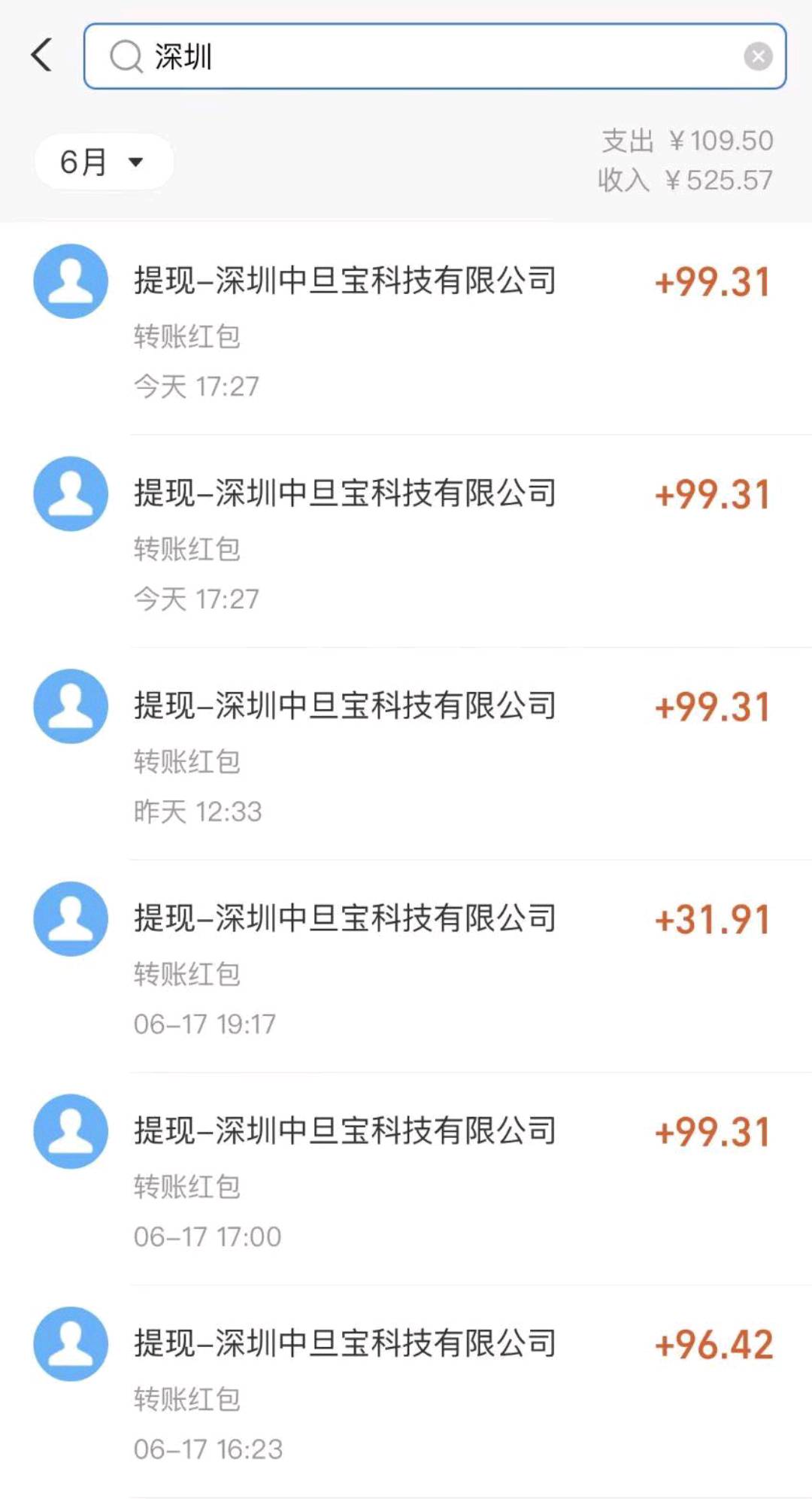The height and width of the screenshot is (1499, 812).
Task: Click the avatar beside the +96.42 record
Action: (71, 1343)
